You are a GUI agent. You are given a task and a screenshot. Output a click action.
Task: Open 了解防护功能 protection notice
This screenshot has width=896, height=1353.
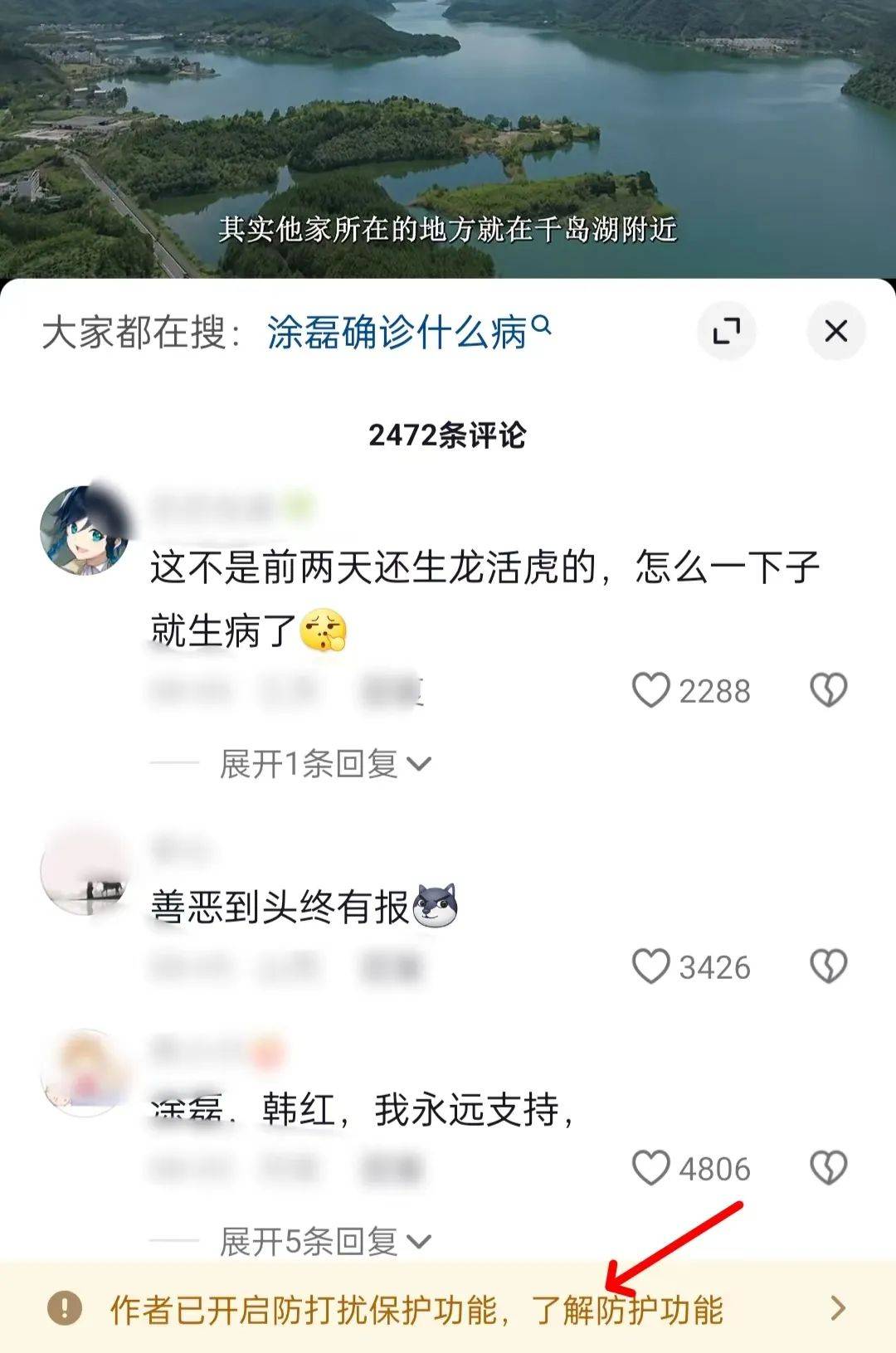tap(628, 1310)
